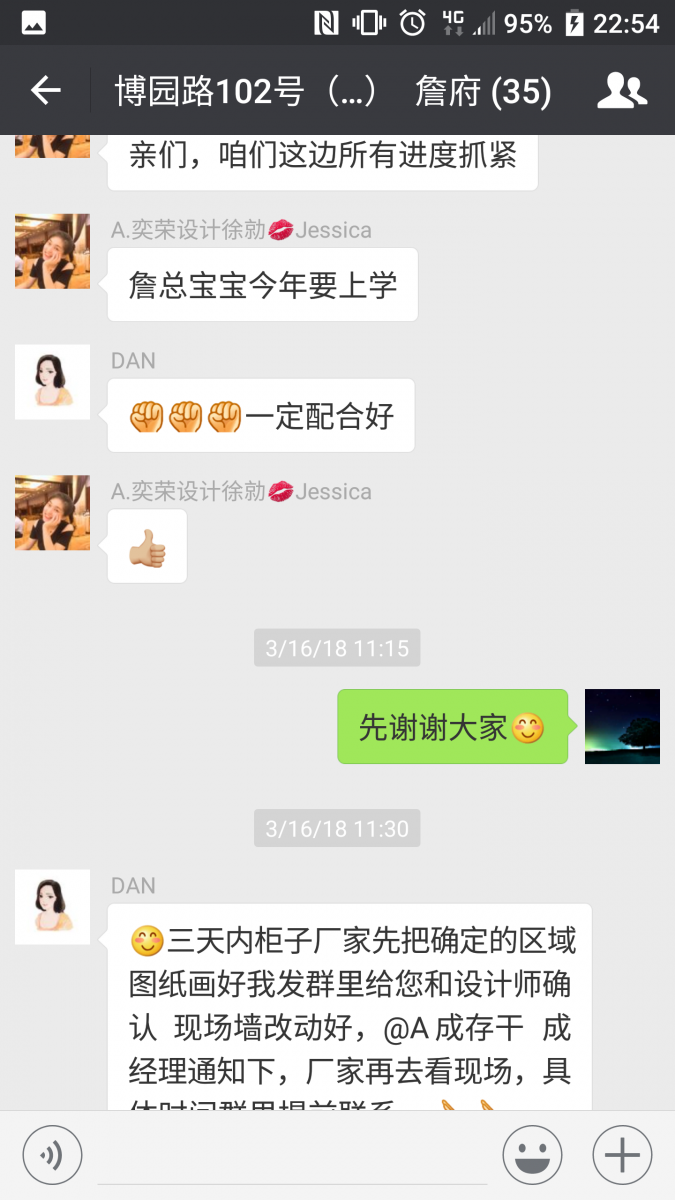
Task: Open the plus attachment menu
Action: point(622,1155)
